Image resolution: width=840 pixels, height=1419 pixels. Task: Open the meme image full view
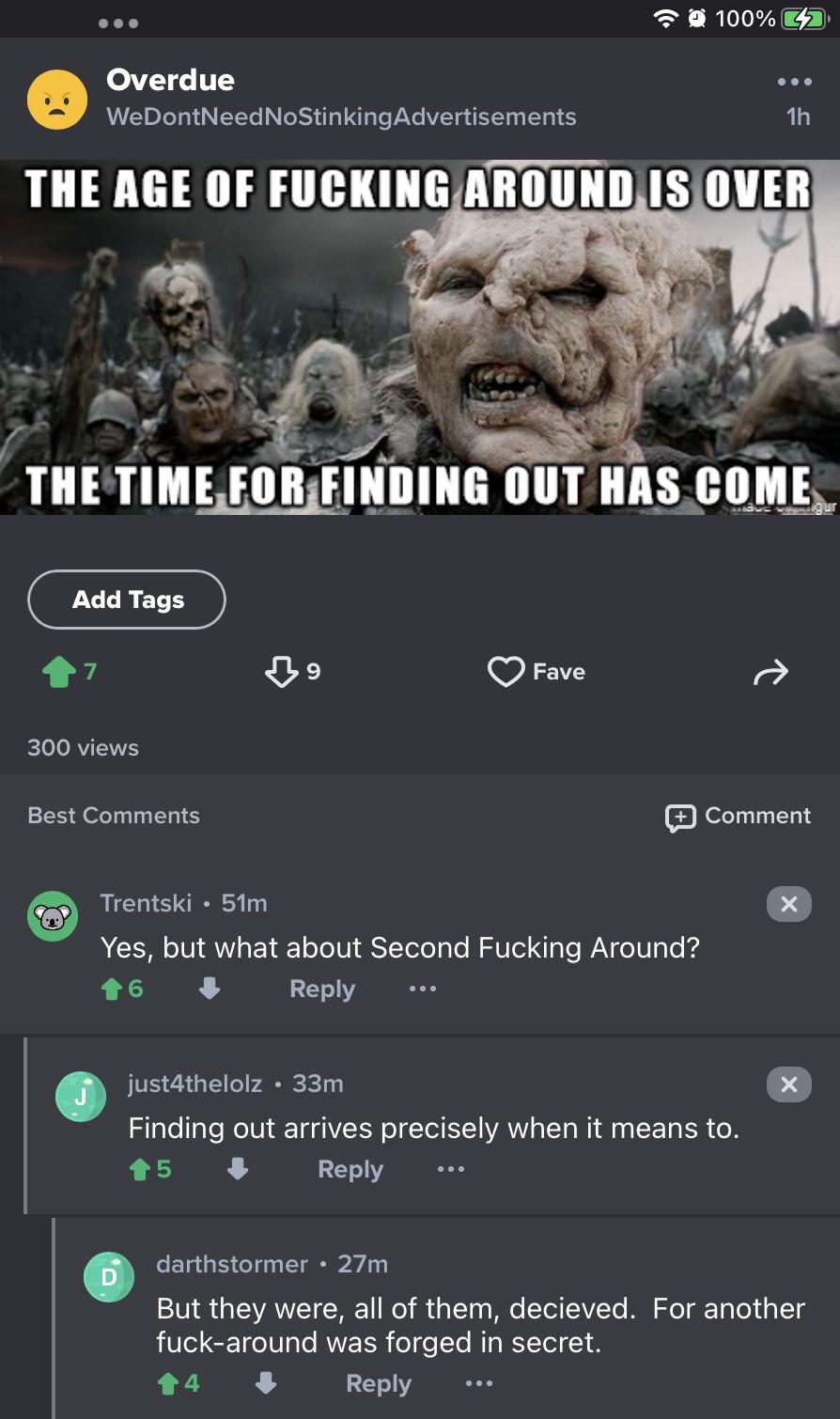pos(420,336)
